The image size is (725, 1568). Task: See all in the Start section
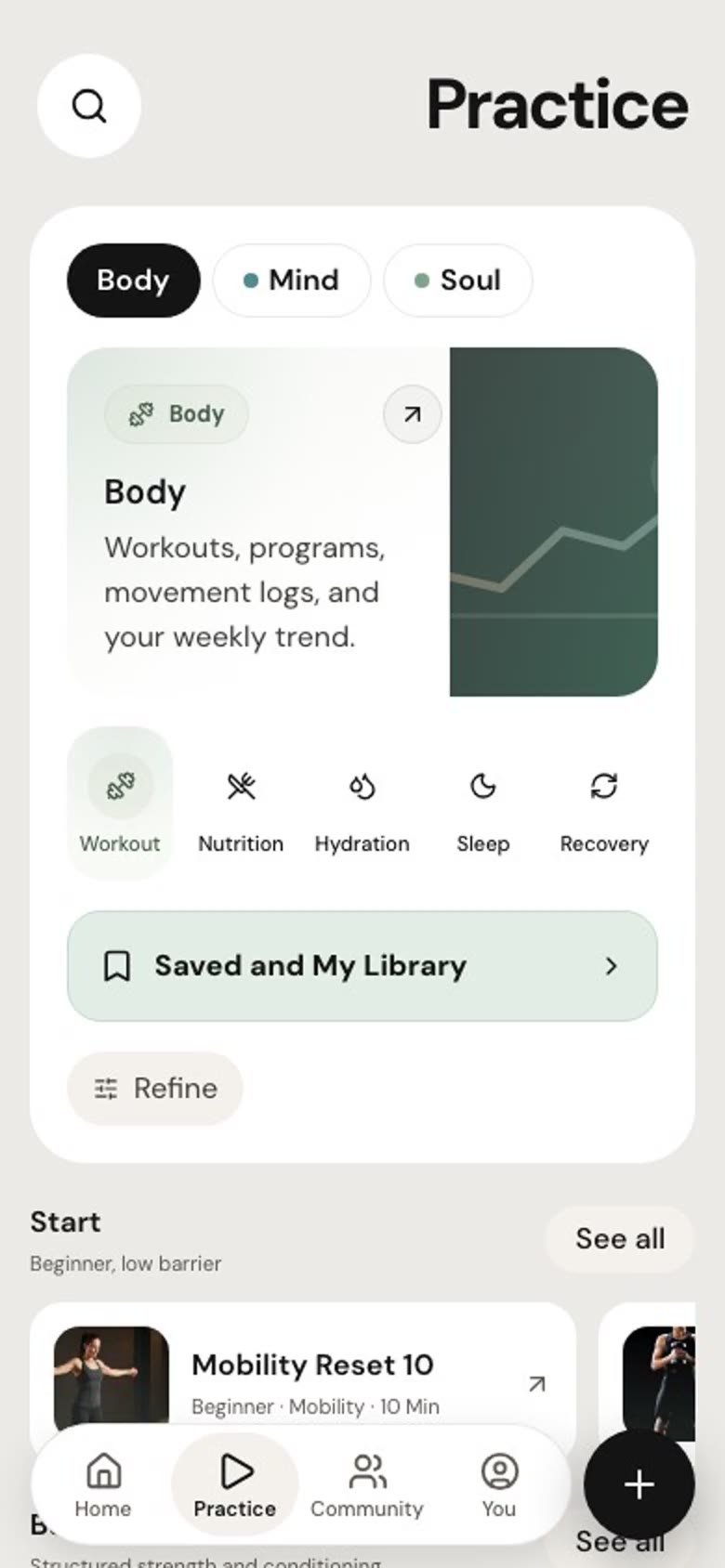[620, 1239]
